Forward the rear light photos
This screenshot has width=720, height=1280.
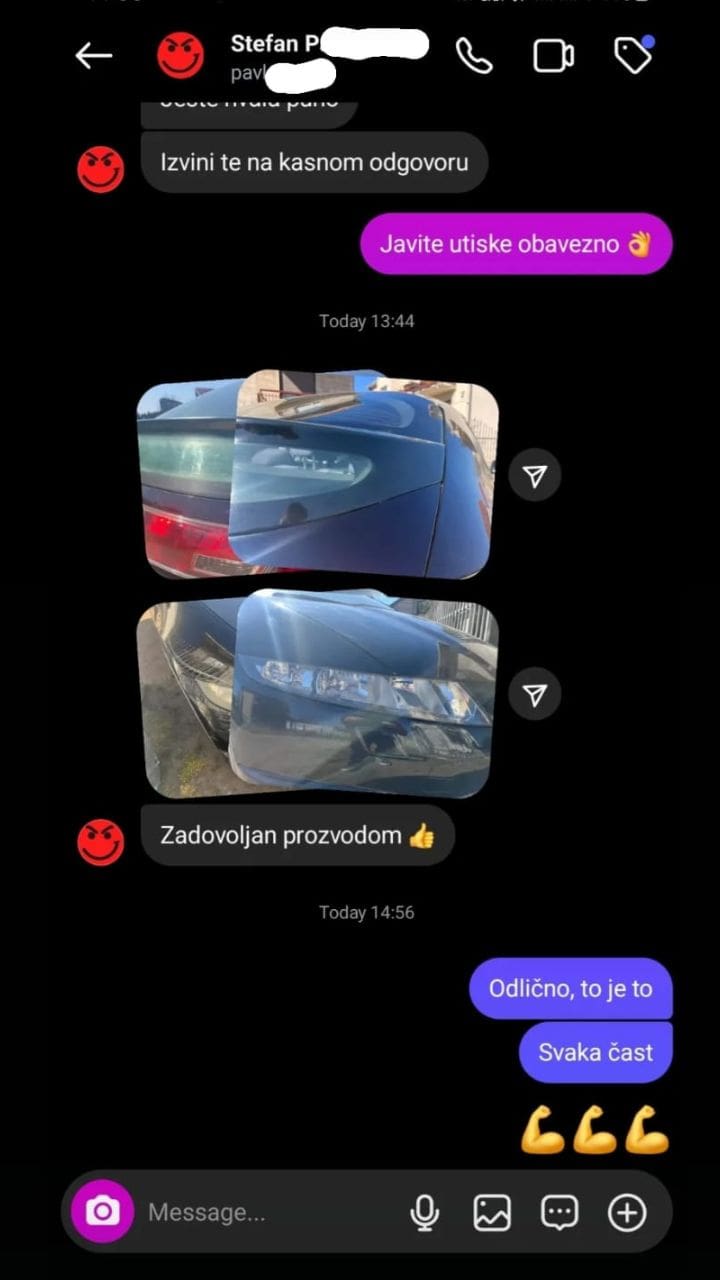click(x=535, y=476)
